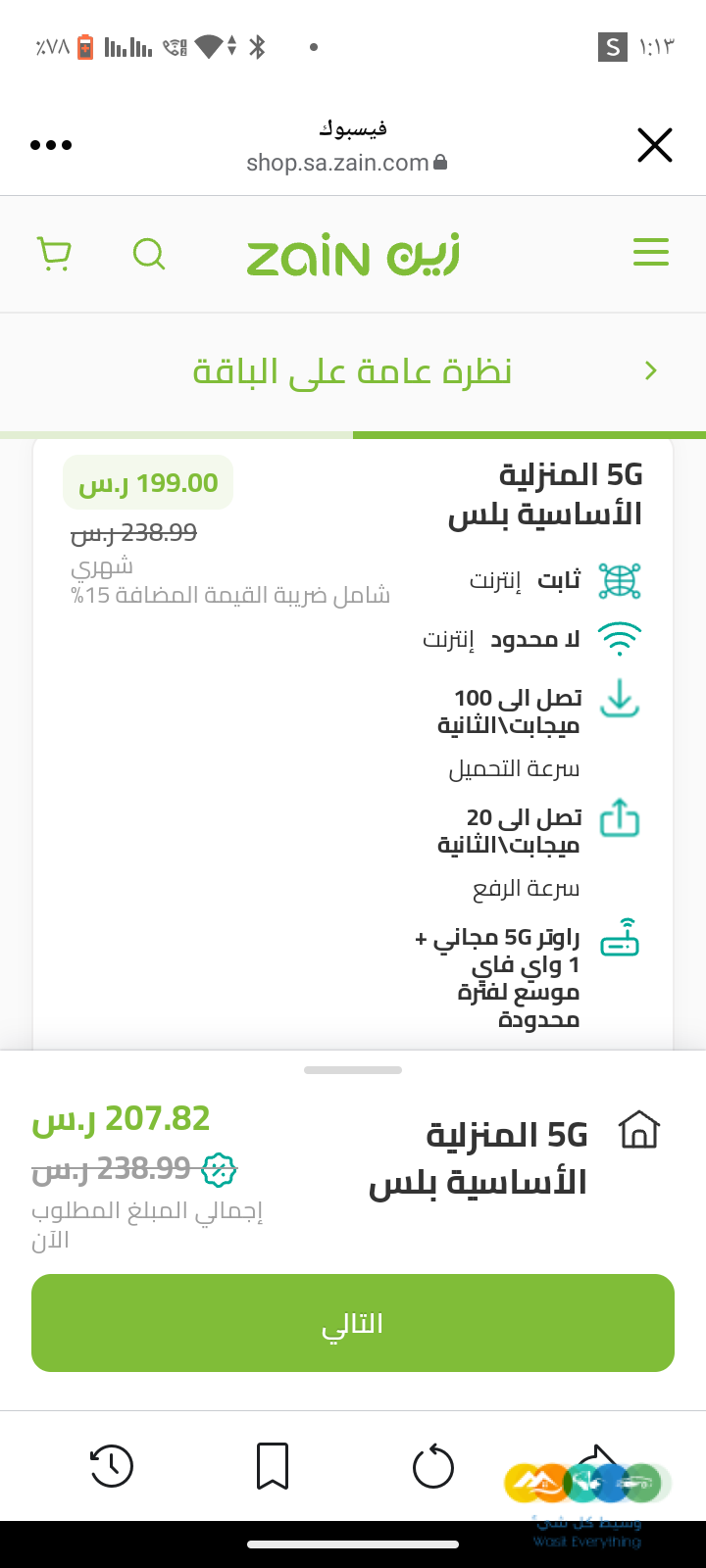Click the home icon beside 5G المنزلية
This screenshot has width=706, height=1568.
pos(640,1130)
